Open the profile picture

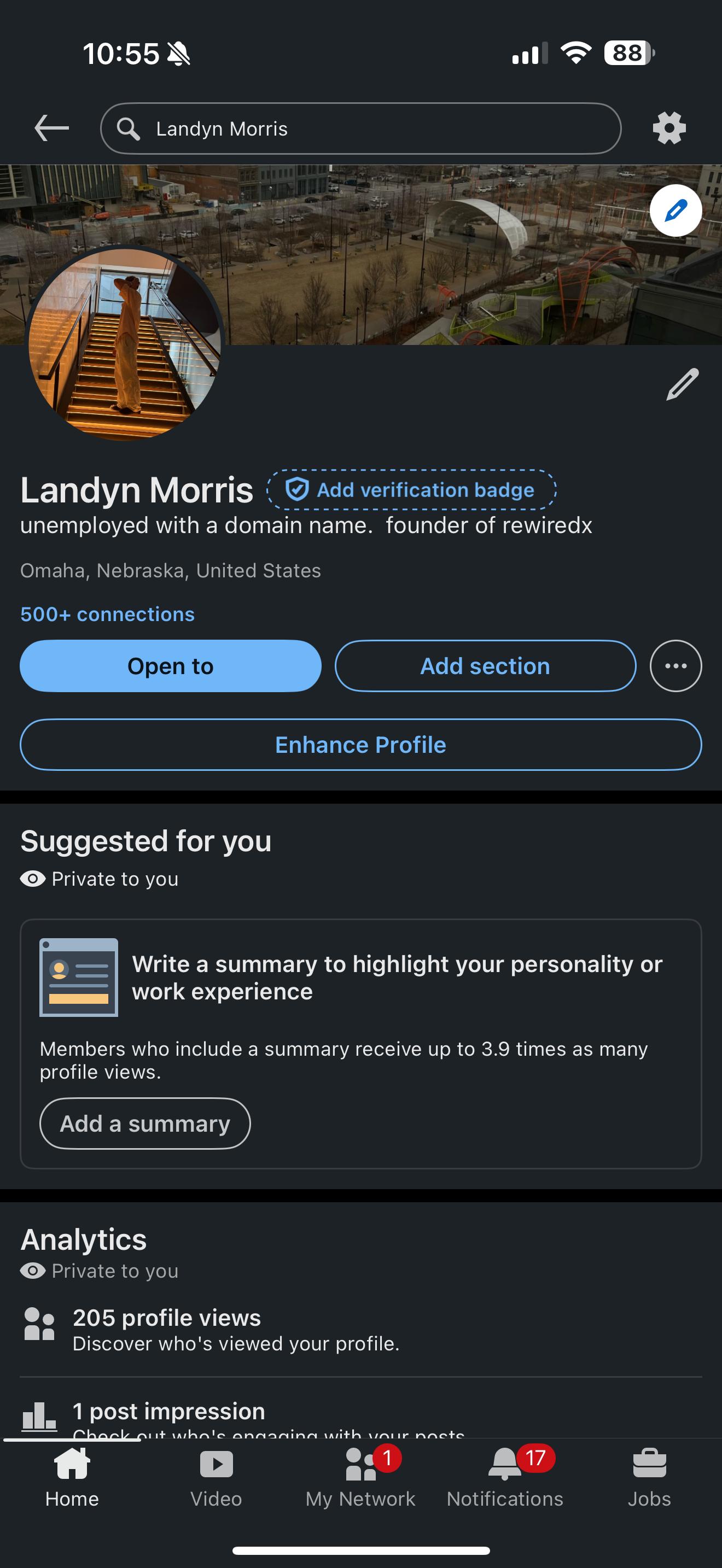(x=125, y=343)
